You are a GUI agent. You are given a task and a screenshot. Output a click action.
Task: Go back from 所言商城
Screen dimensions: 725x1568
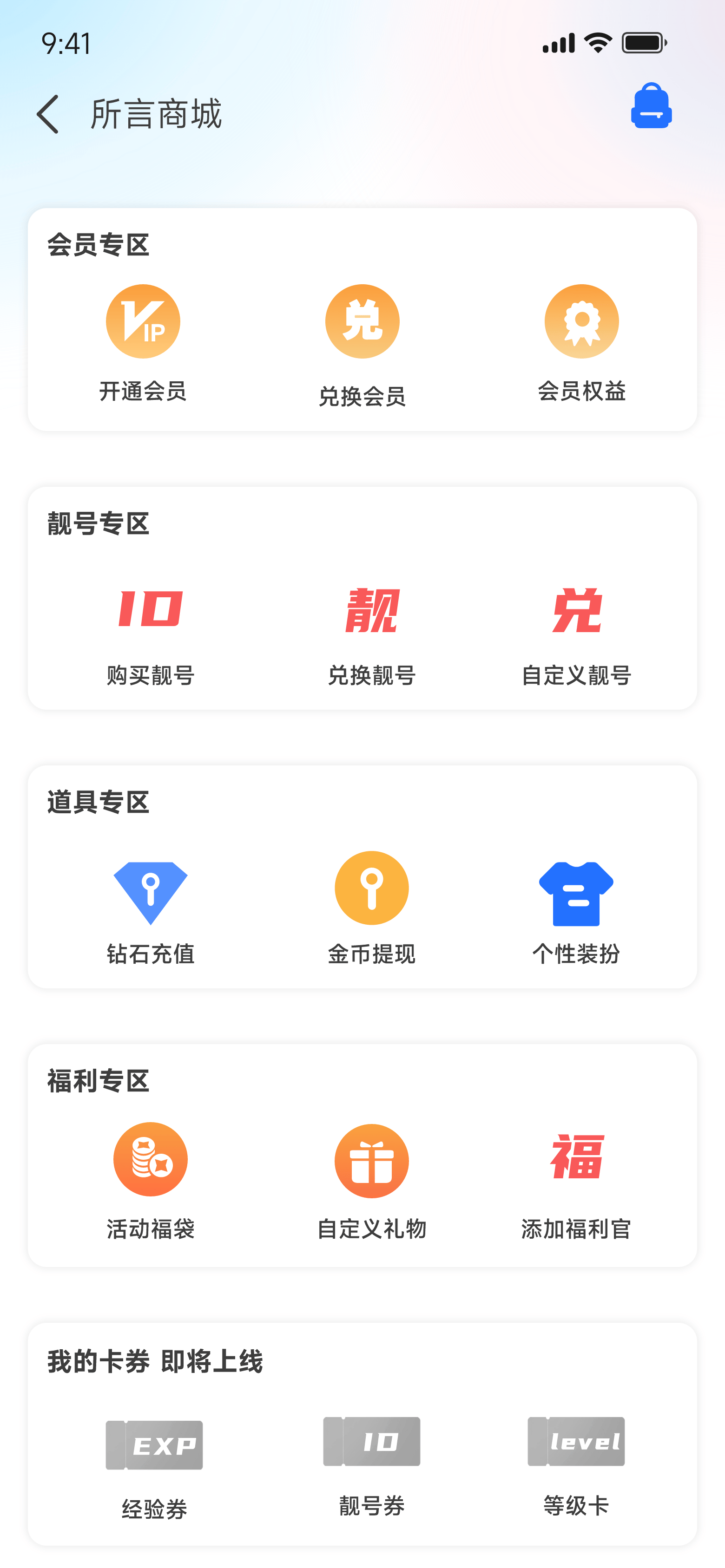click(x=48, y=114)
